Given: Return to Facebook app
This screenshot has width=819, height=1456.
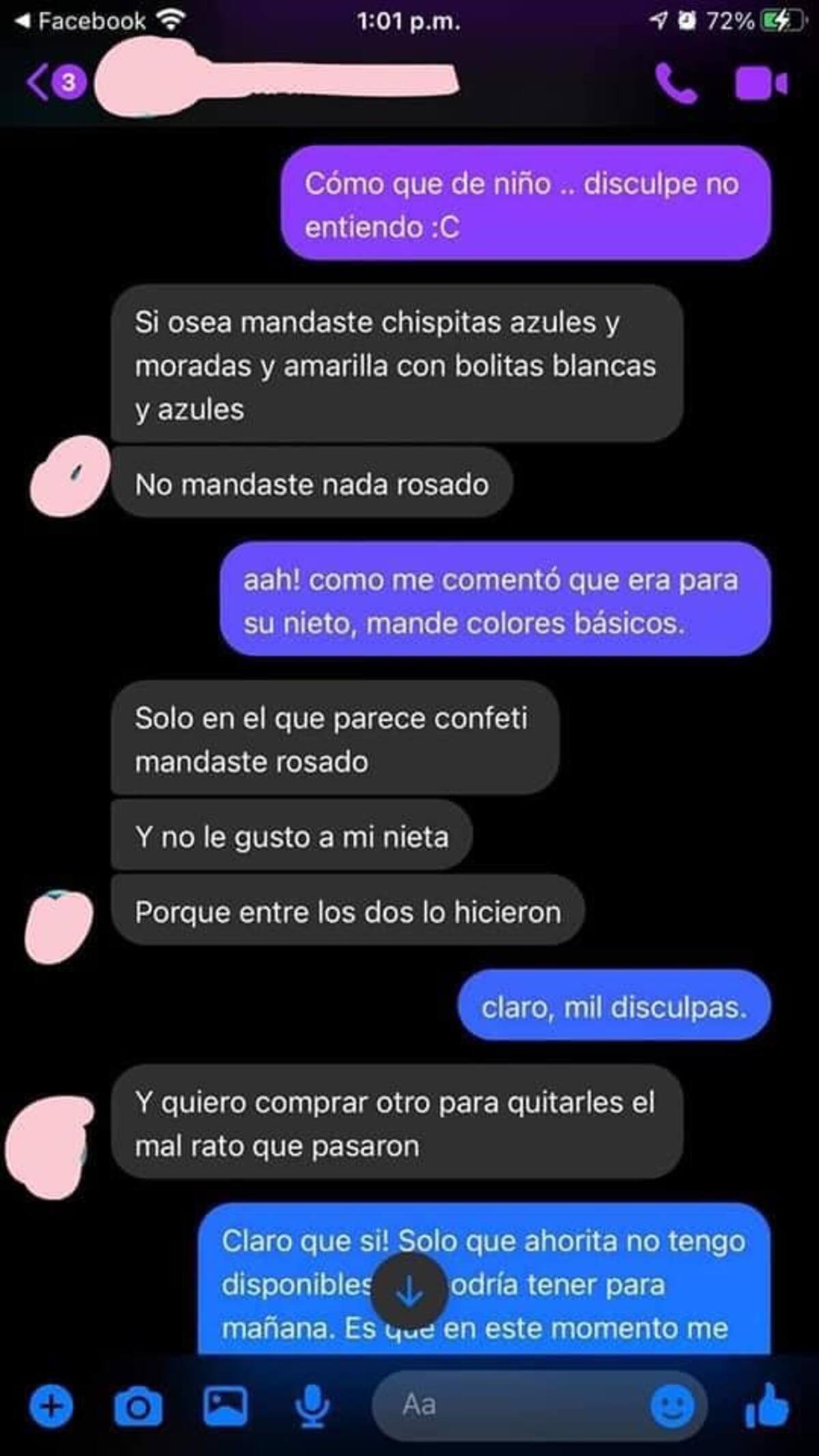Looking at the screenshot, I should [x=81, y=21].
